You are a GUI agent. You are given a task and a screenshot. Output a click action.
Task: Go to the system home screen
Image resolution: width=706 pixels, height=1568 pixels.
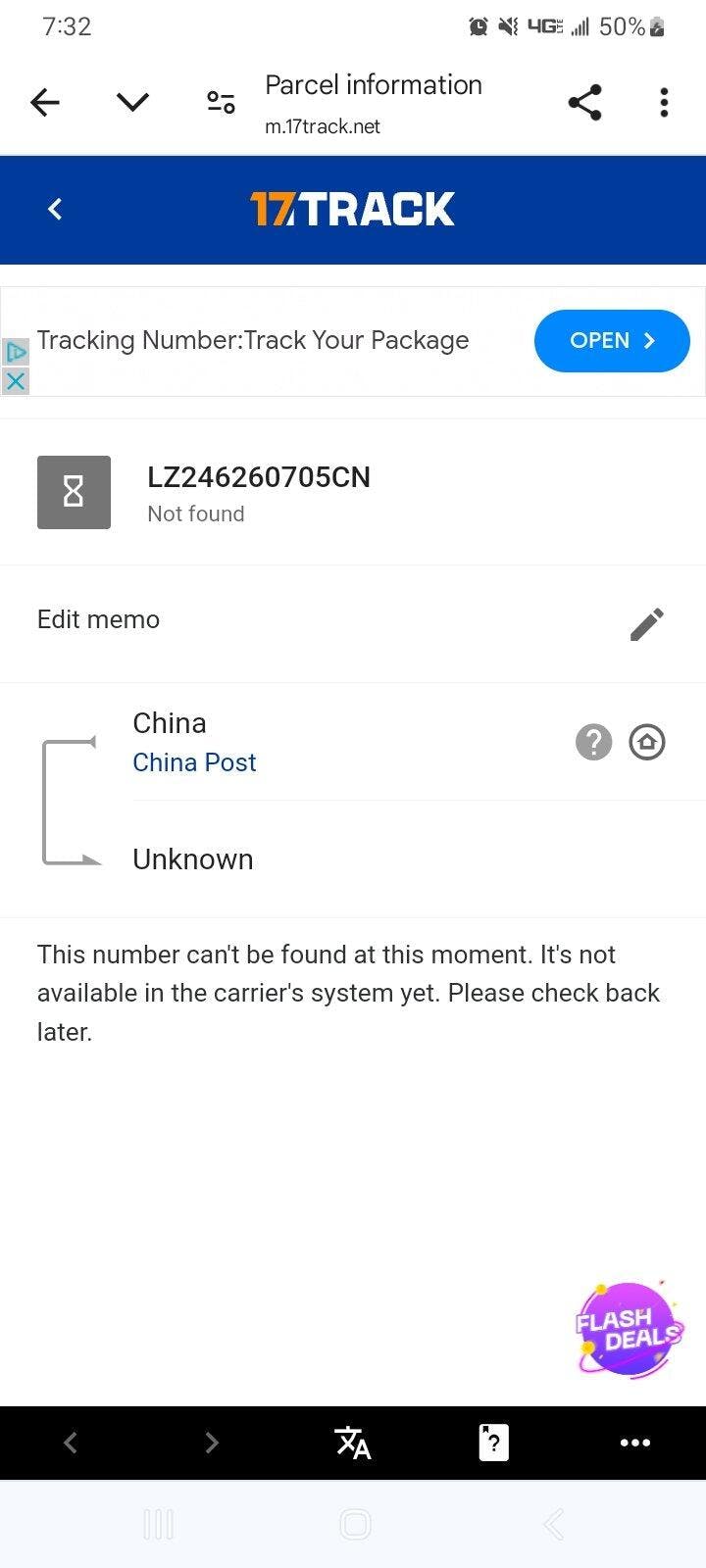(x=355, y=1524)
